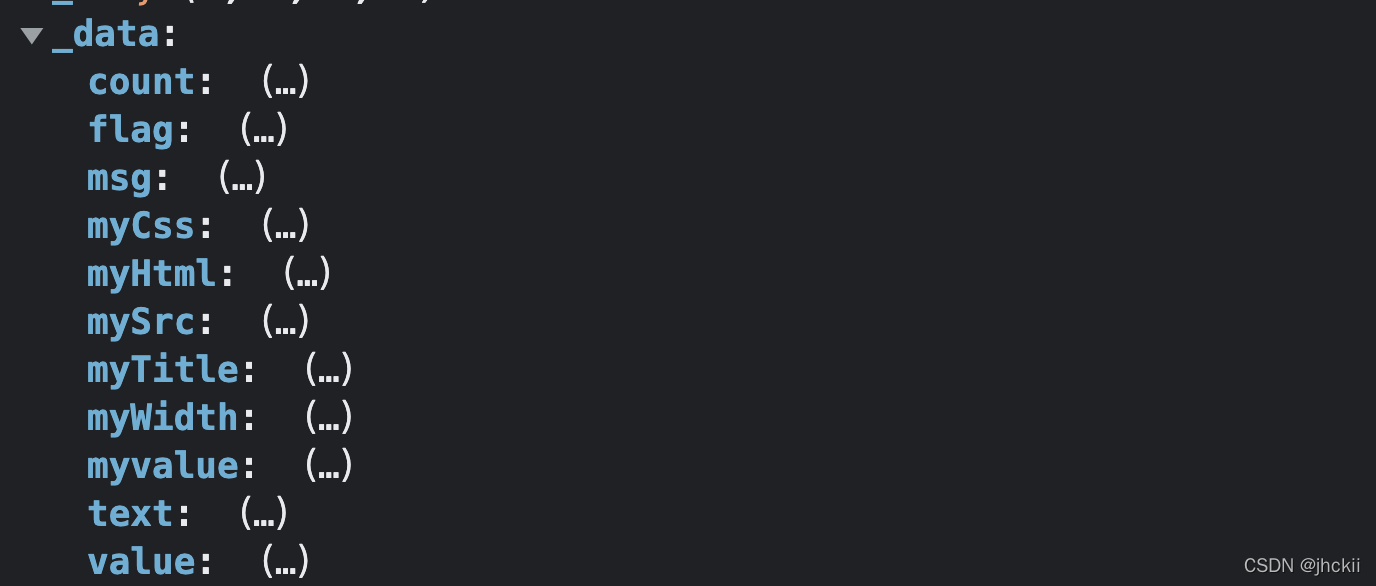
Task: Reveal the text property value
Action: tap(264, 514)
